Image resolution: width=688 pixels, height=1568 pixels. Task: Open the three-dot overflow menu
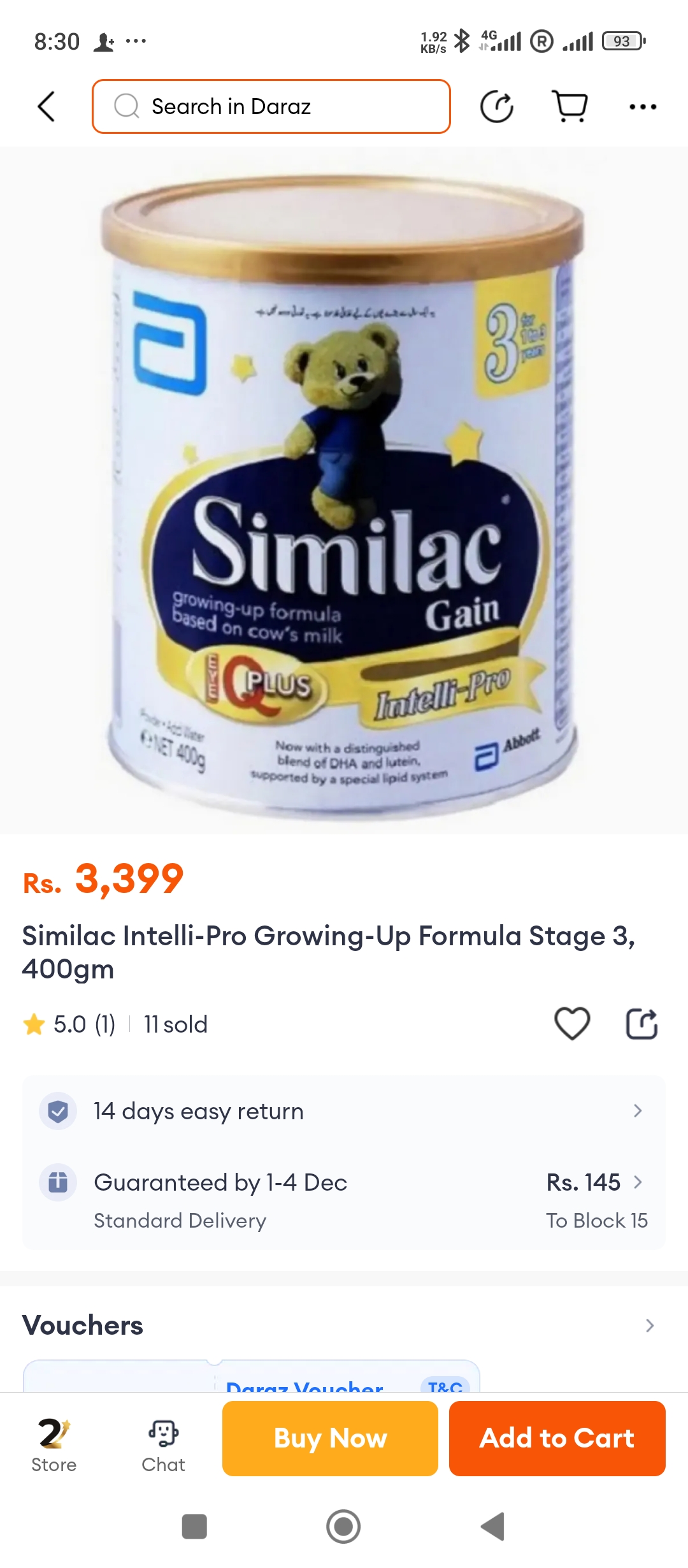[x=642, y=106]
